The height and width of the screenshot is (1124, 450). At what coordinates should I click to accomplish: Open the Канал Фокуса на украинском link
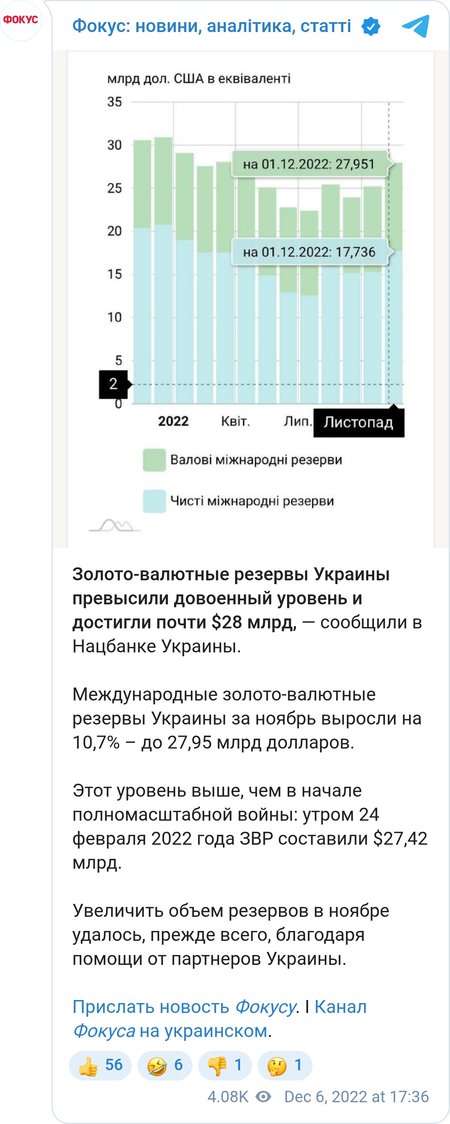[x=219, y=1019]
